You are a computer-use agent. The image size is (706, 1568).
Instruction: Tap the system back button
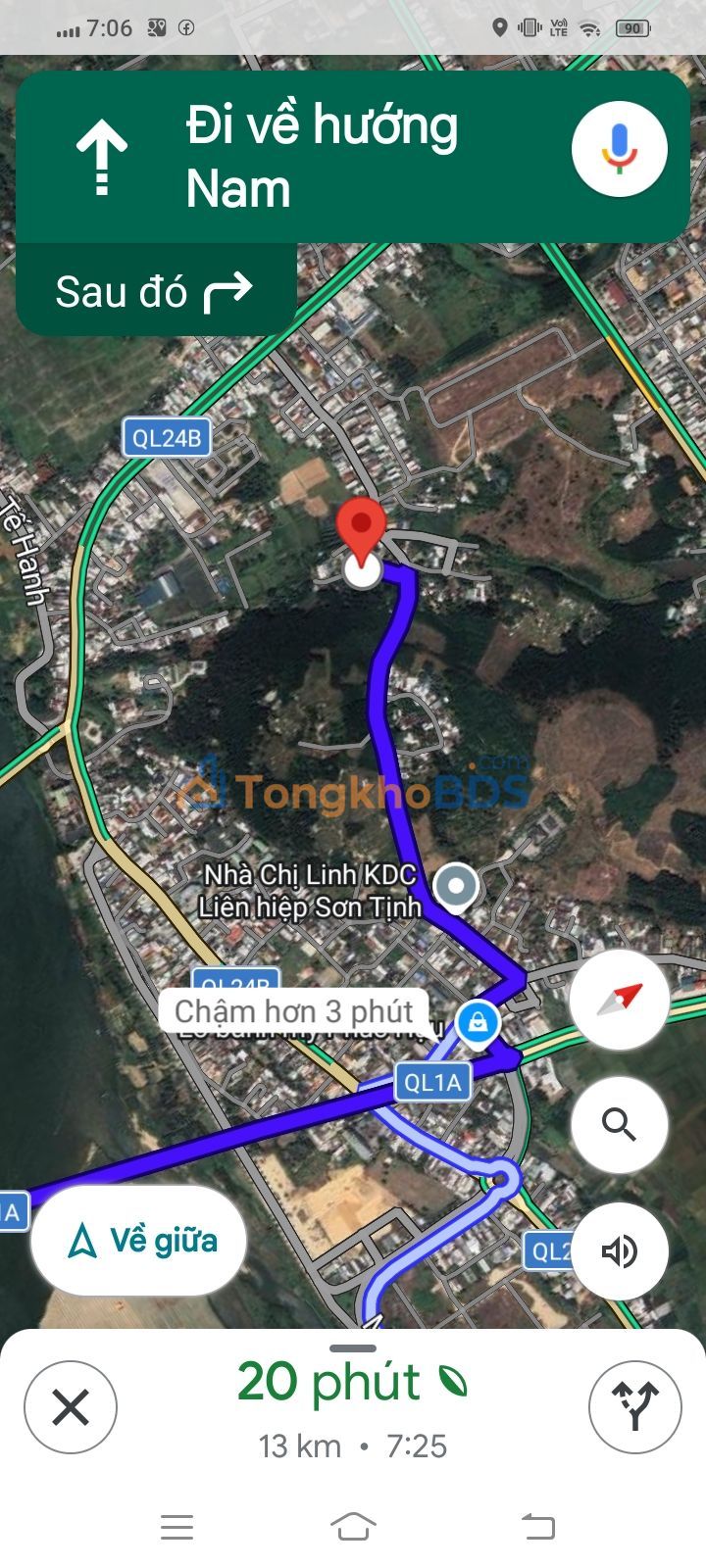coord(537,1526)
